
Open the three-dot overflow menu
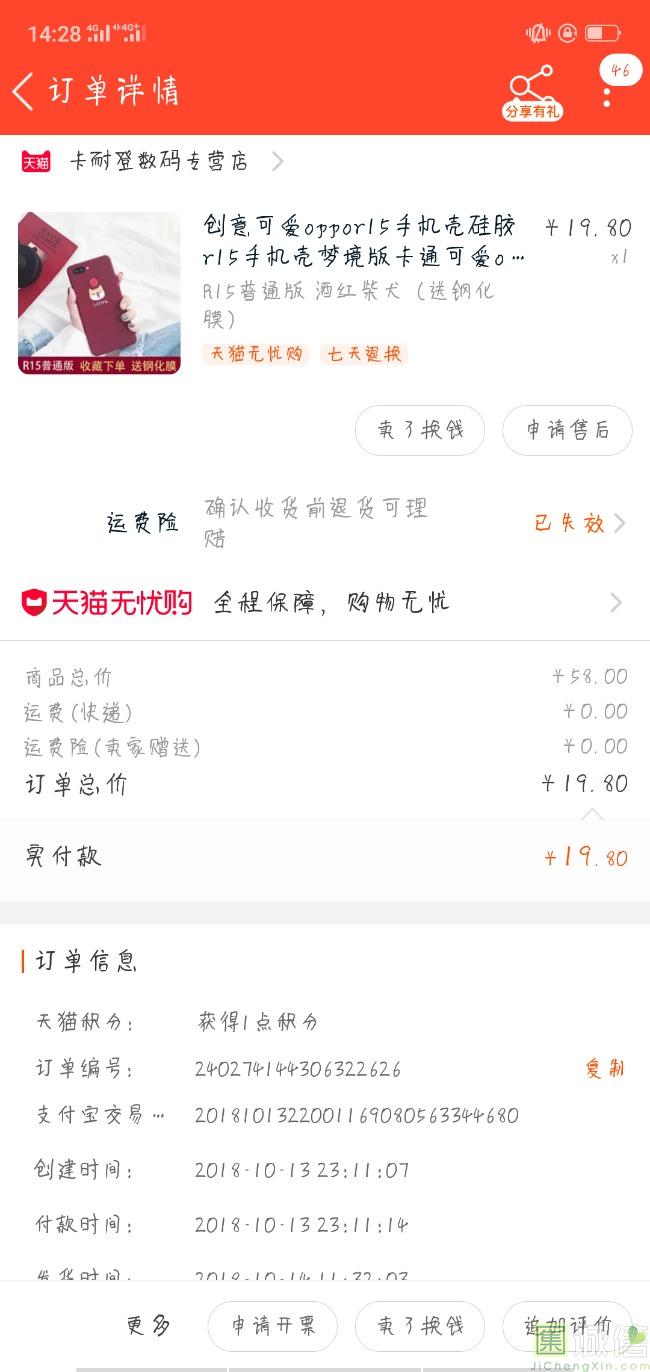(x=607, y=96)
